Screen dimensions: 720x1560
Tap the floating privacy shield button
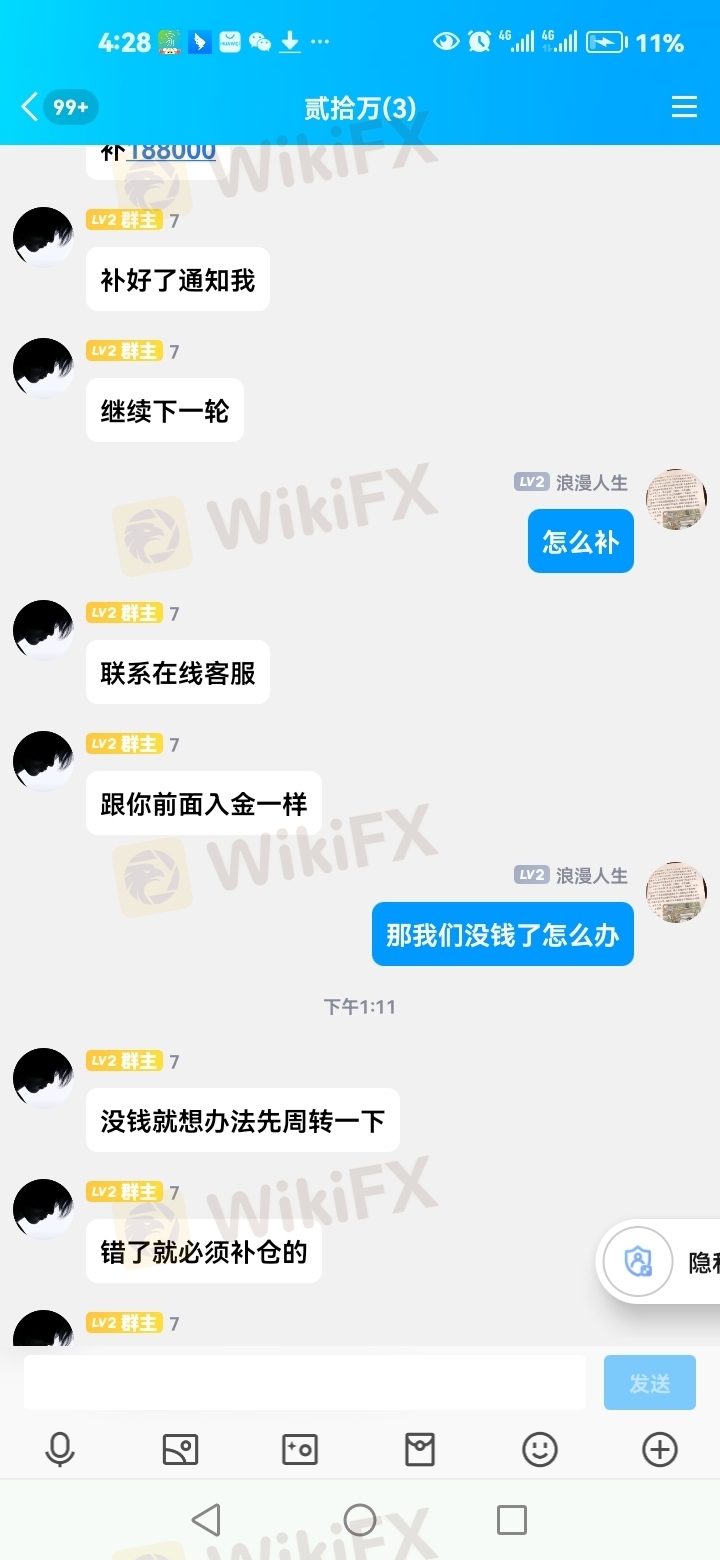point(638,1261)
